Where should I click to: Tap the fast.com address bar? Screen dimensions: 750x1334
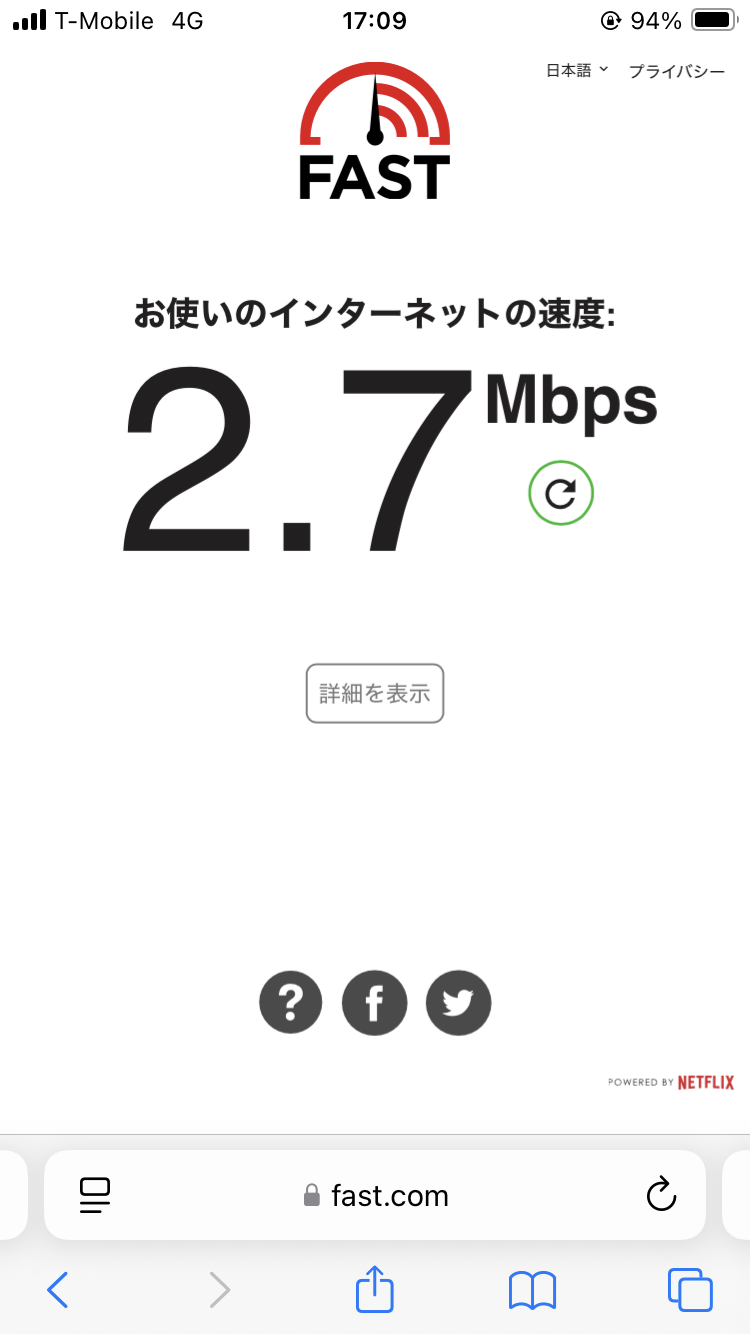click(376, 1195)
